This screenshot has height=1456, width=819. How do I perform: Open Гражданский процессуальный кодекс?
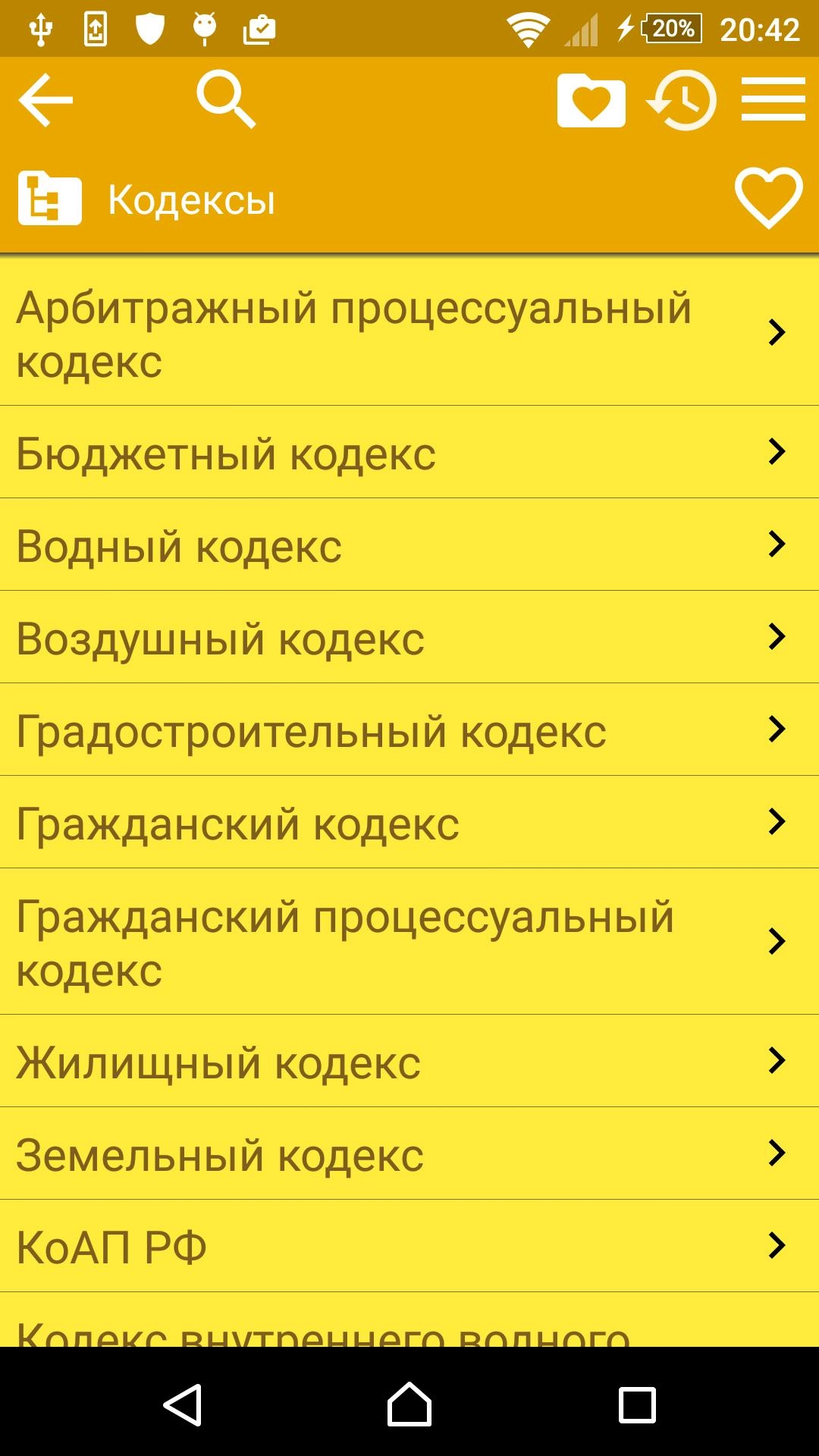click(x=409, y=941)
